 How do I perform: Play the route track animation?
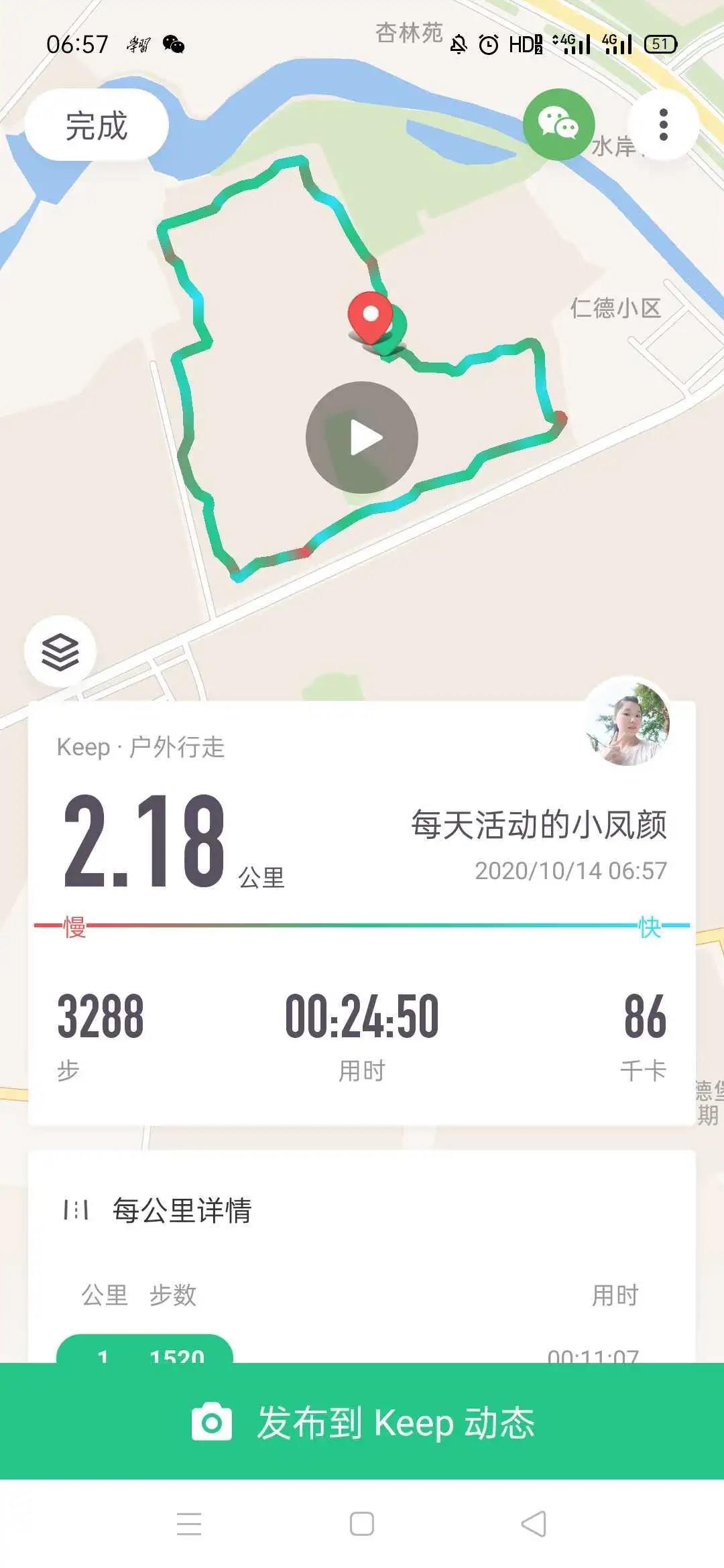click(x=362, y=438)
